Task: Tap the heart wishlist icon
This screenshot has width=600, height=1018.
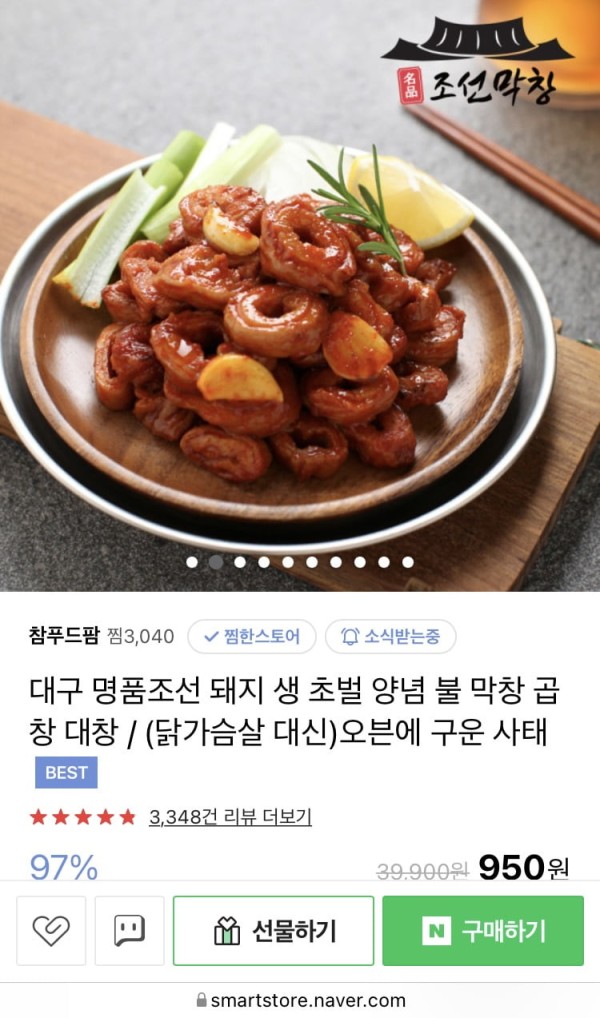Action: pos(51,930)
